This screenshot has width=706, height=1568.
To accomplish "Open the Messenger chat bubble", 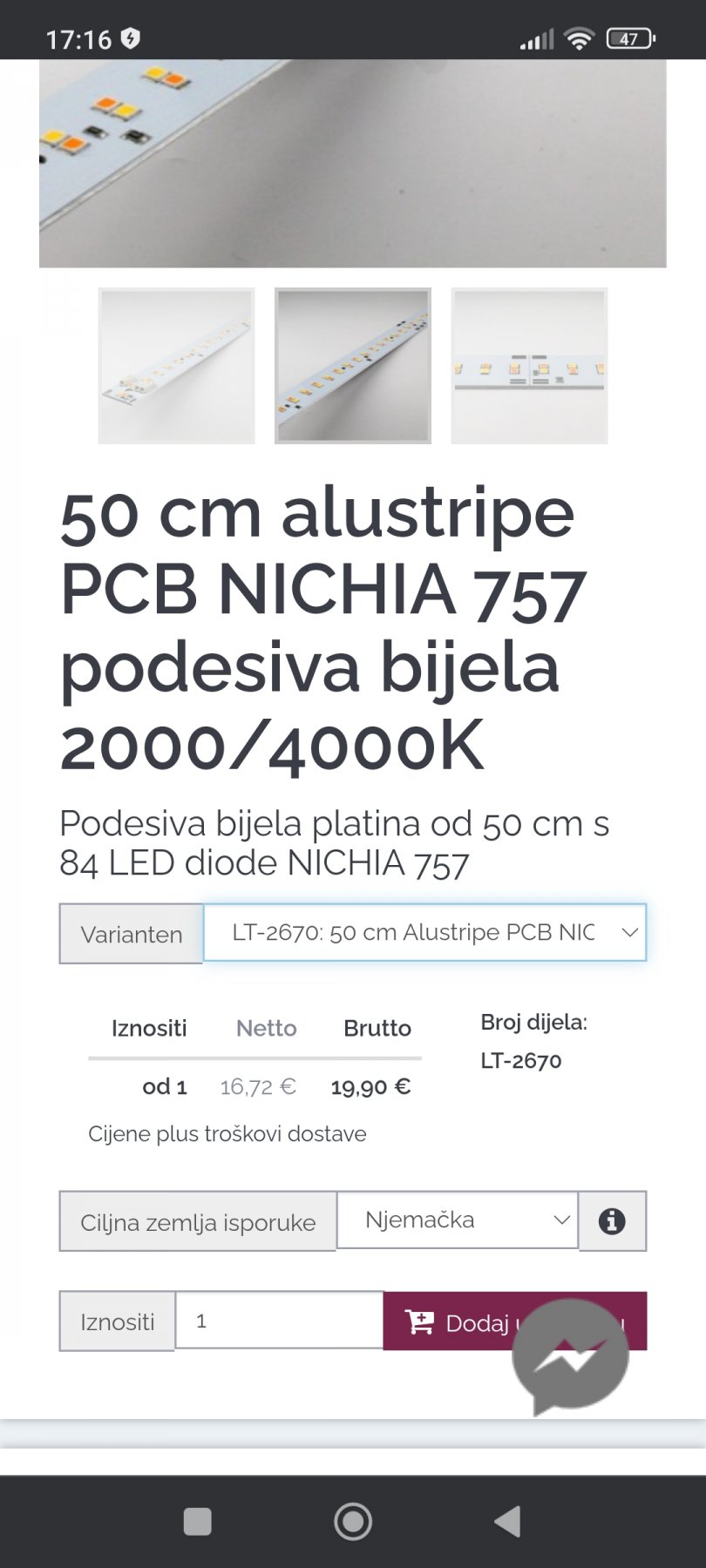I will point(571,1356).
